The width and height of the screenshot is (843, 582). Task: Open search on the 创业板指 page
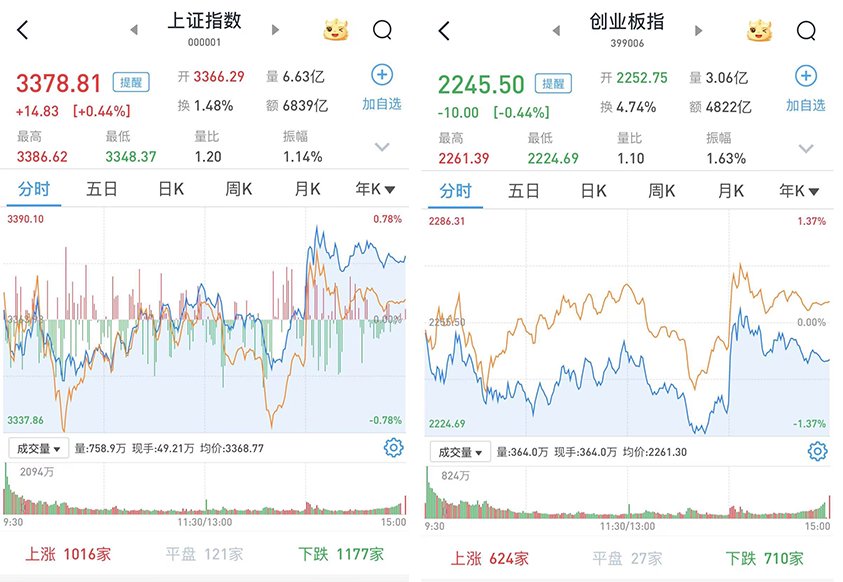[806, 31]
